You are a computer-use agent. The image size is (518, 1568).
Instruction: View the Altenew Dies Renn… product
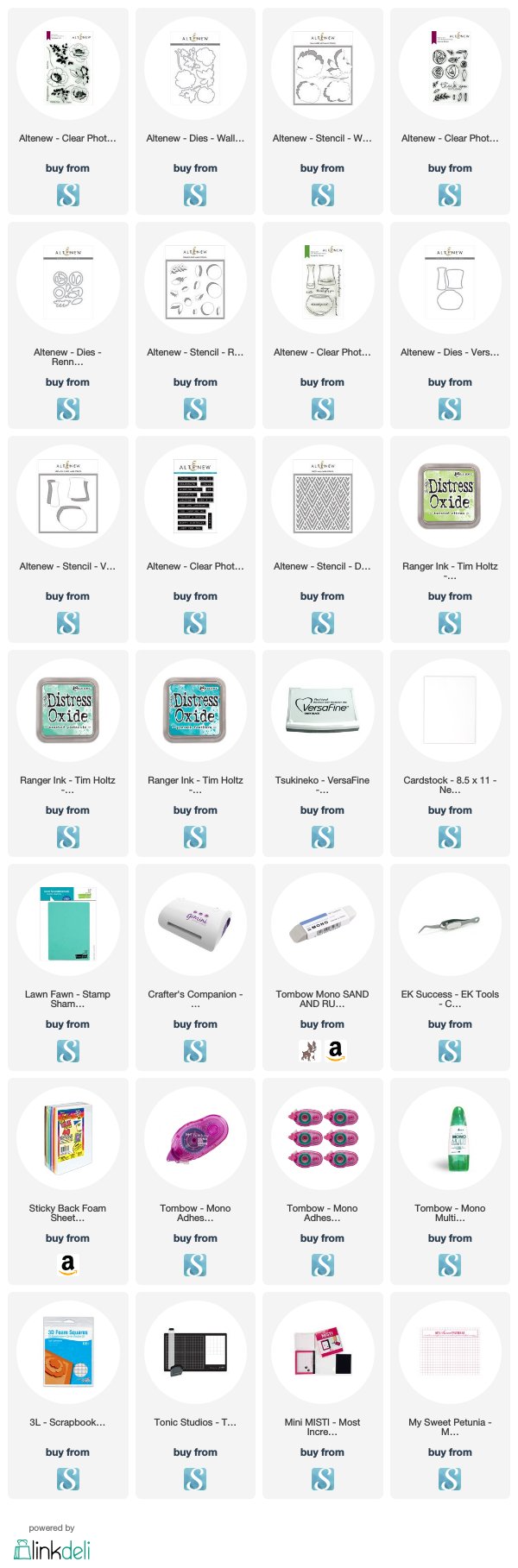pos(67,283)
